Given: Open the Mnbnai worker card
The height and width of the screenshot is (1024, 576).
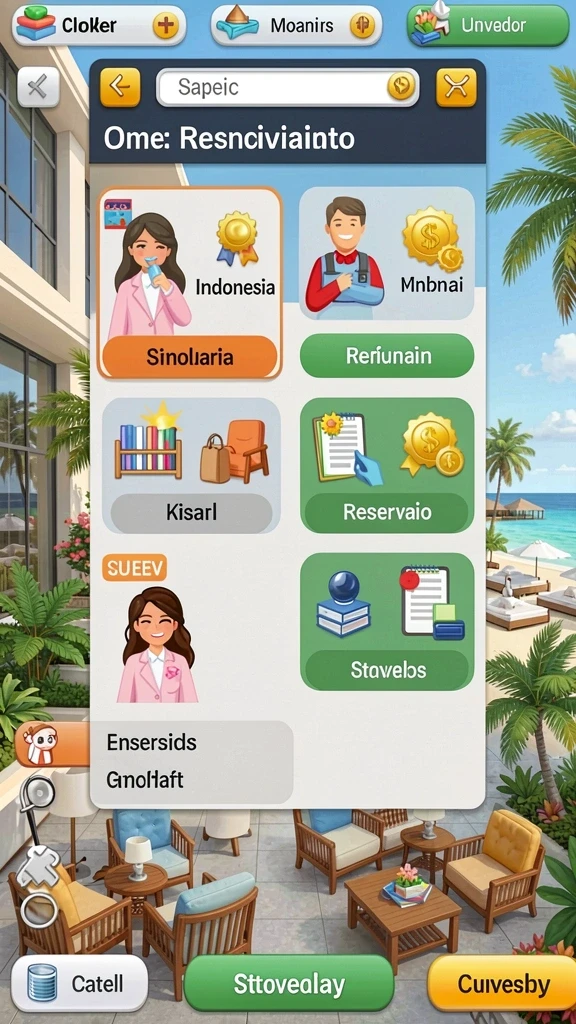Looking at the screenshot, I should (387, 253).
